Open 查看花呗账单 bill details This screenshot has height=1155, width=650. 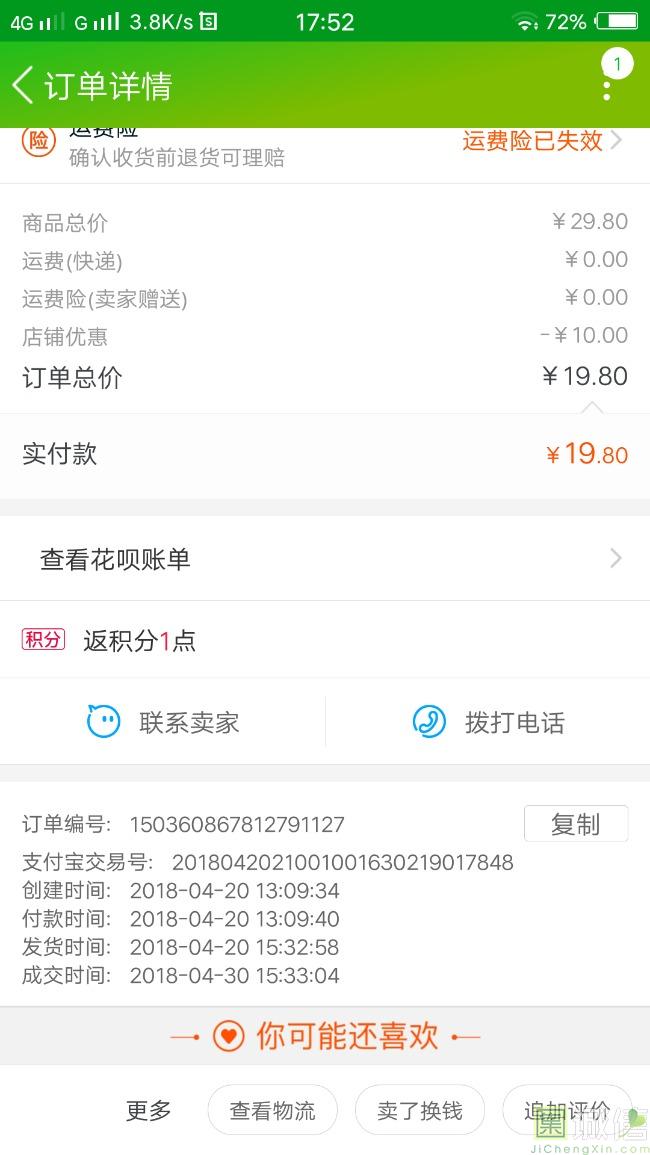pyautogui.click(x=325, y=559)
